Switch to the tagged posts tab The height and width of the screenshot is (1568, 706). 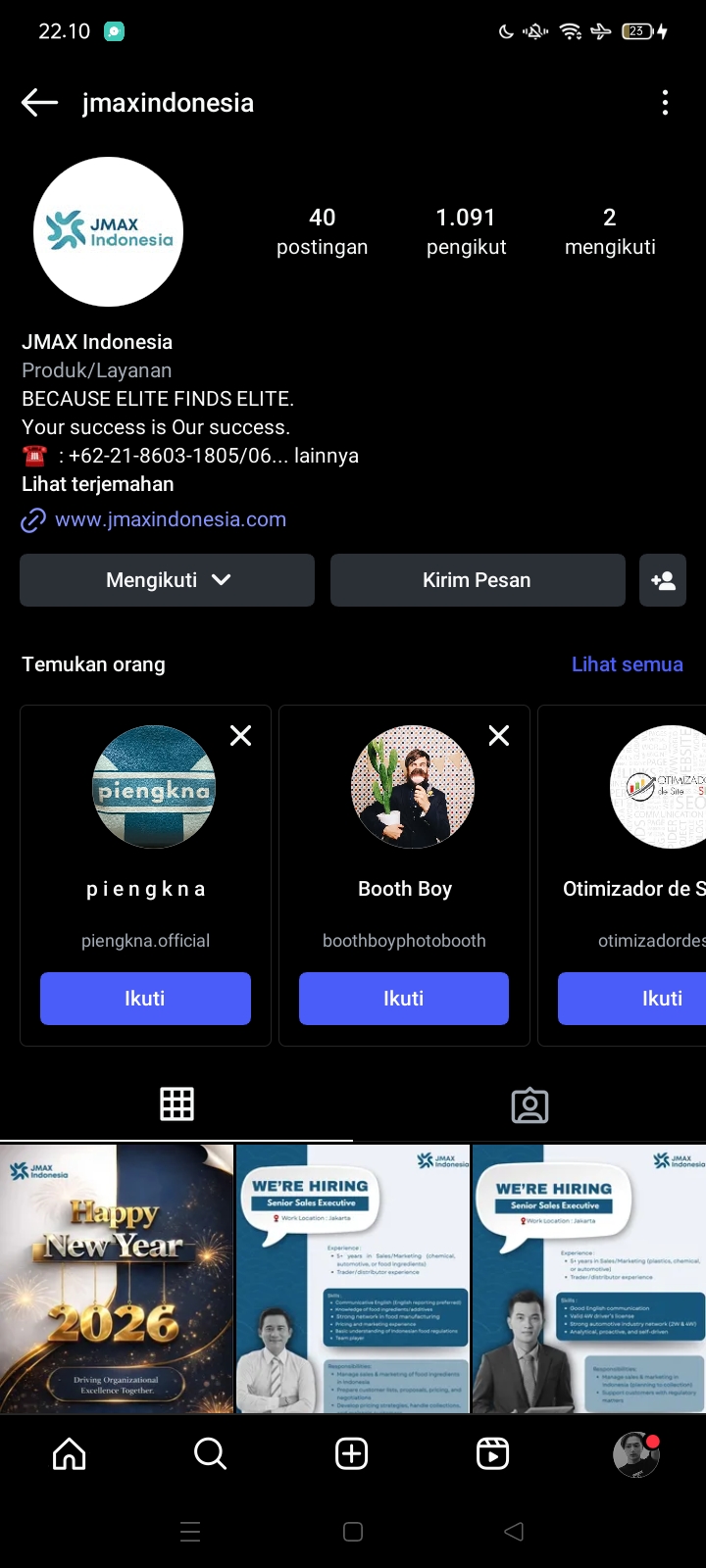tap(529, 1105)
